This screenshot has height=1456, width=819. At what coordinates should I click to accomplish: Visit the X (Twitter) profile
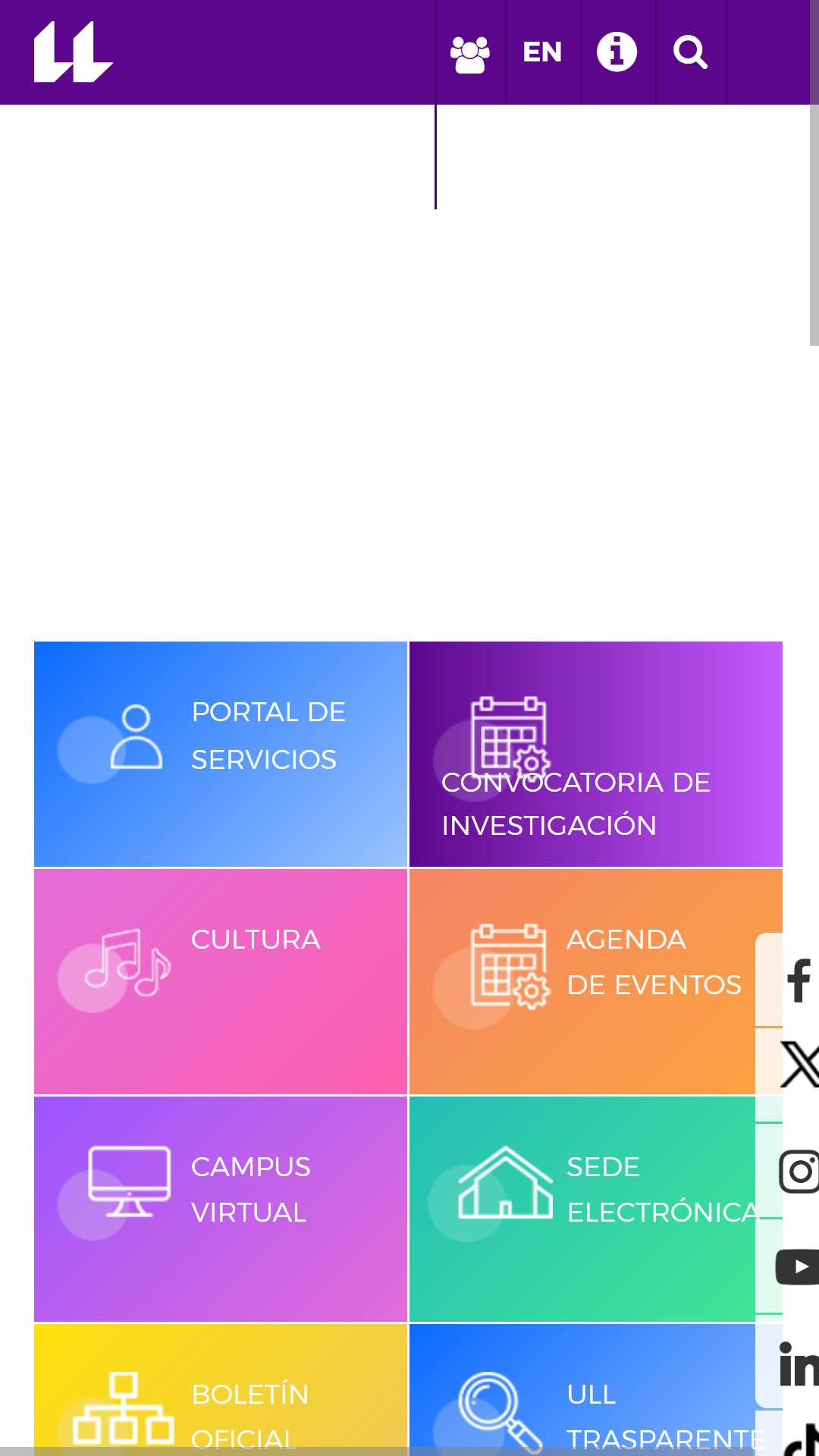click(x=798, y=1065)
